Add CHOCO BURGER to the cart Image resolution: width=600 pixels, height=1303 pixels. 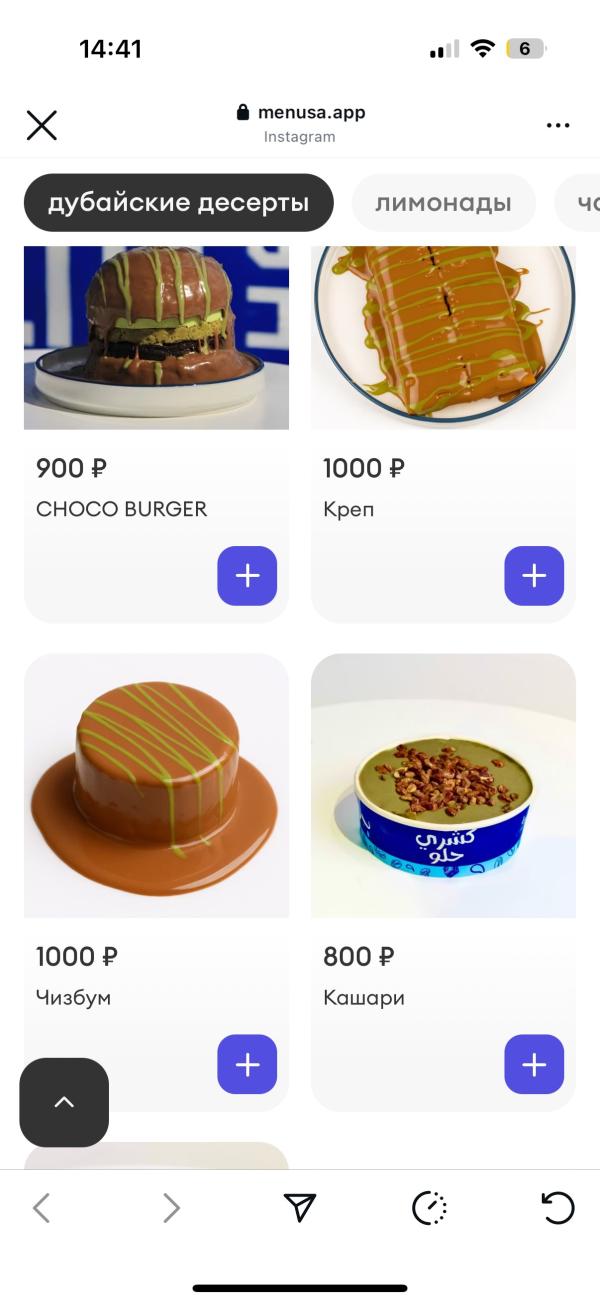(247, 576)
